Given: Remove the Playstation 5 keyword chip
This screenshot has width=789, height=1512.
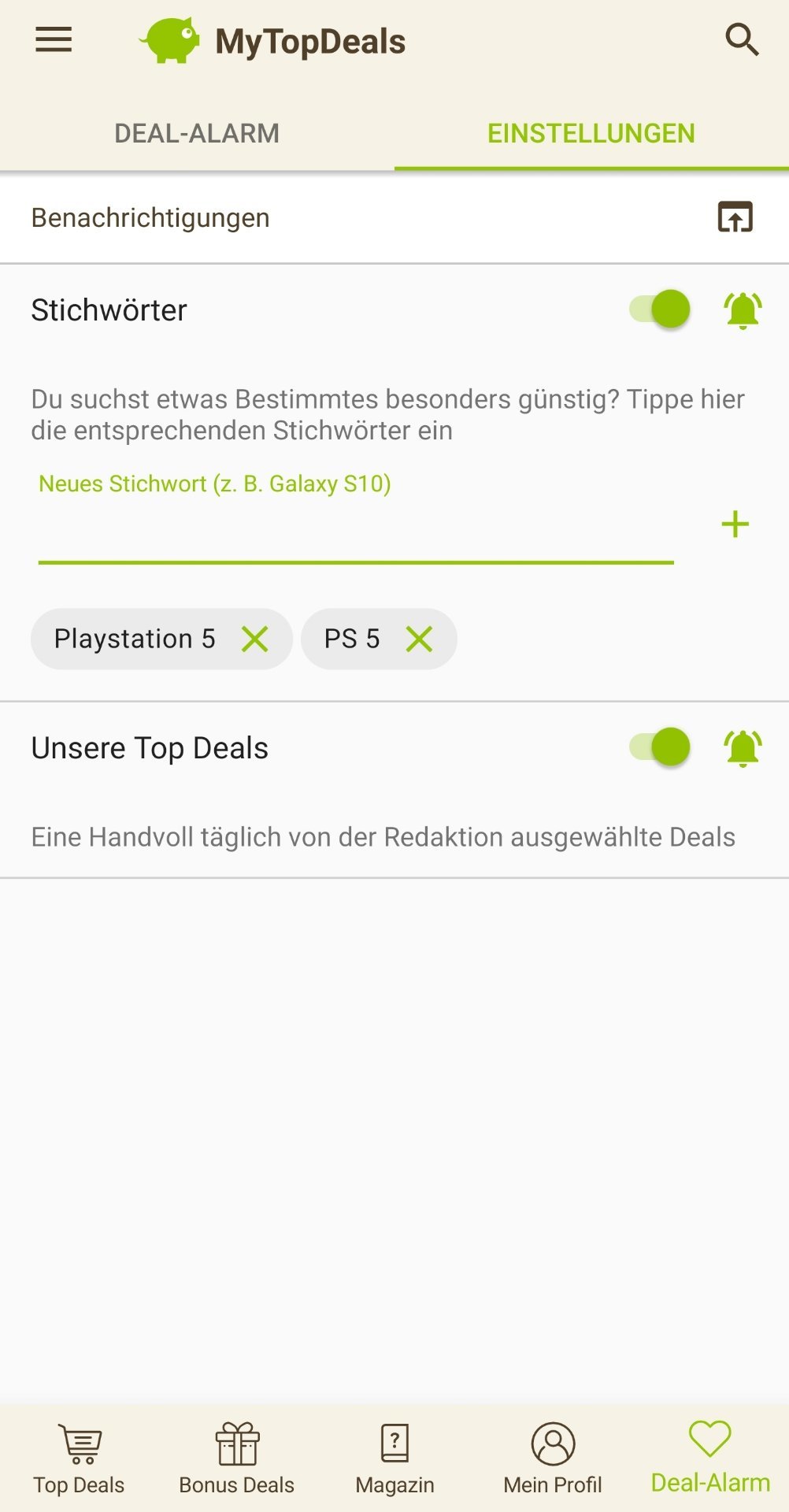Looking at the screenshot, I should pos(255,639).
